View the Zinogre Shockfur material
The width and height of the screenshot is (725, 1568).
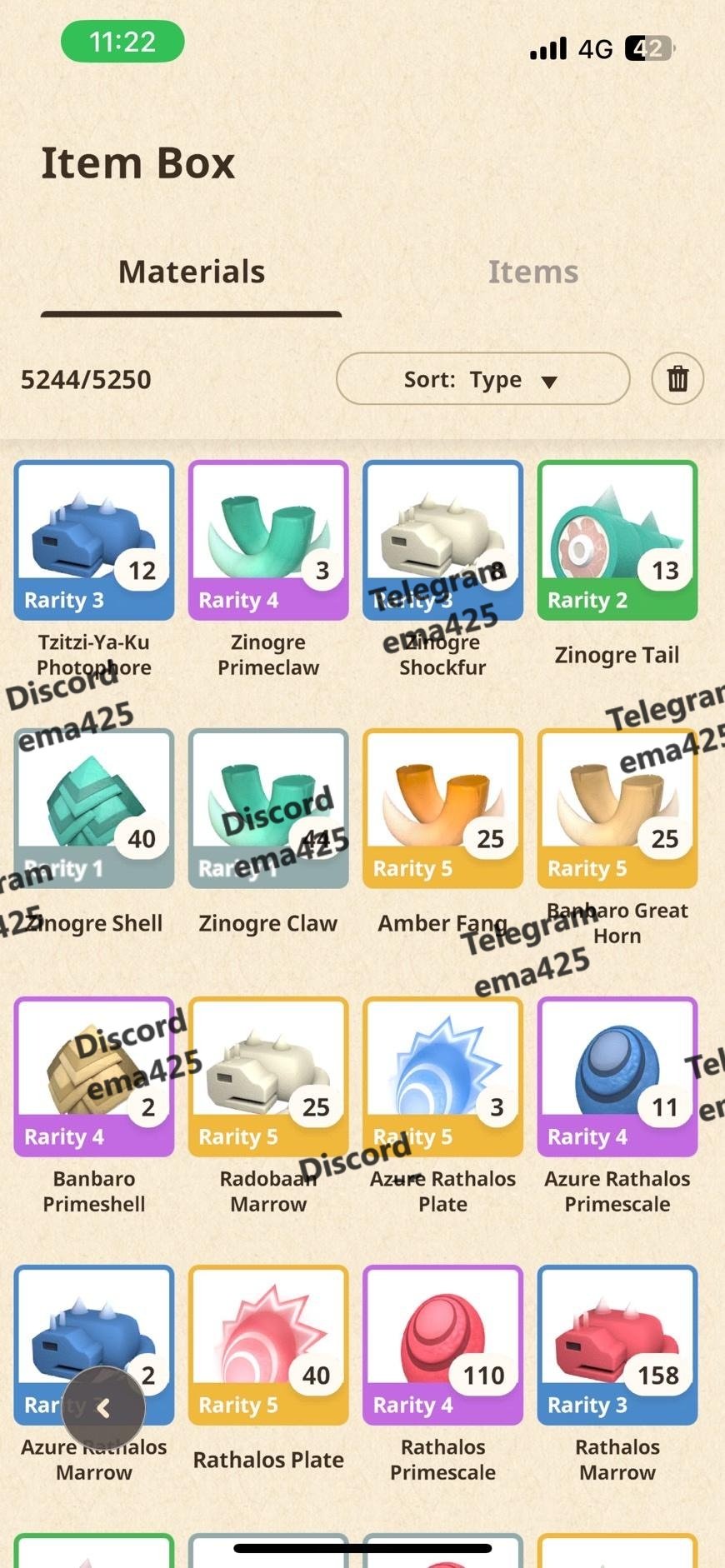click(x=442, y=540)
